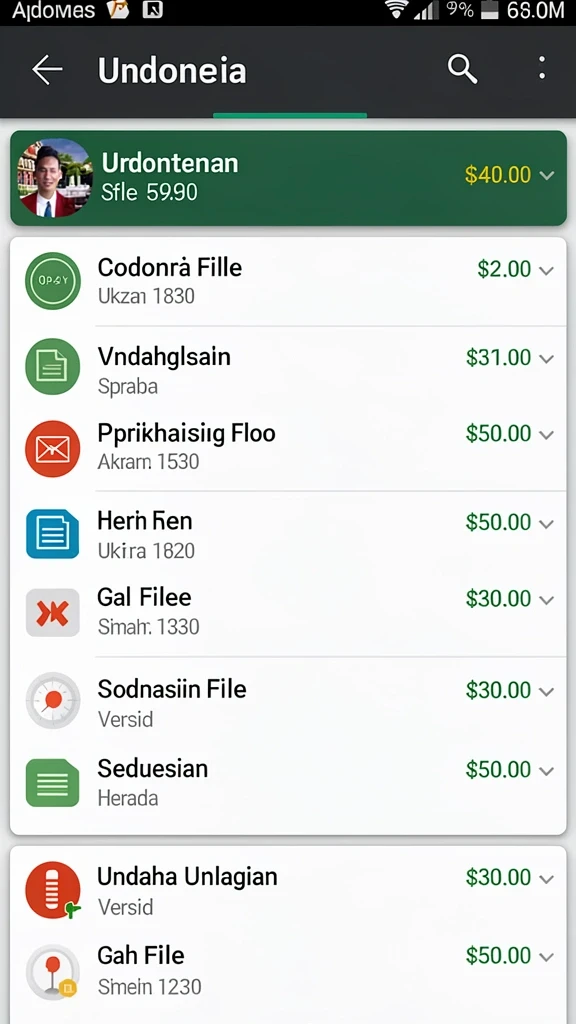
Task: Open the three-dot overflow menu
Action: coord(541,68)
